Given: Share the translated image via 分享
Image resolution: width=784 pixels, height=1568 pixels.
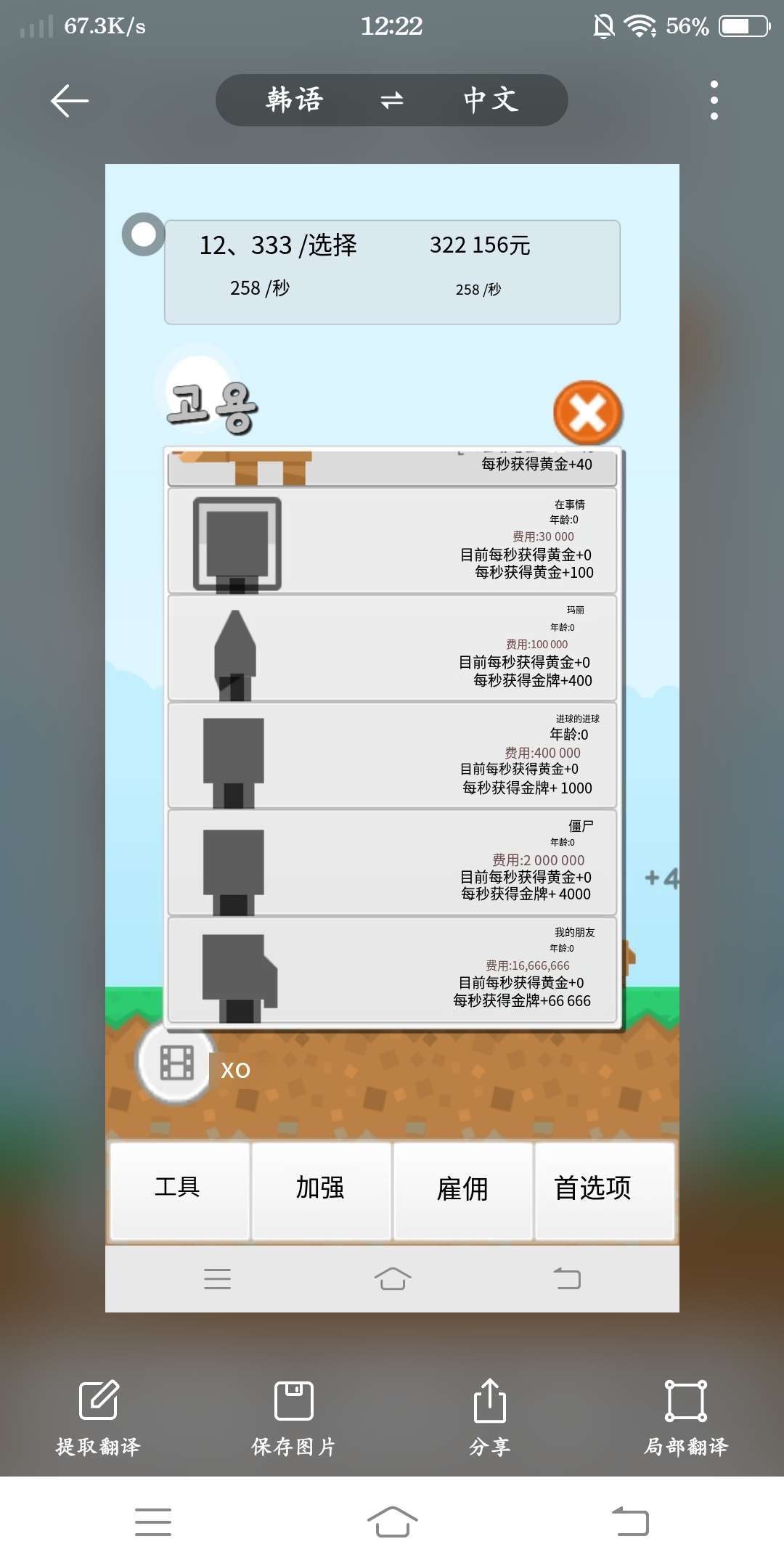Looking at the screenshot, I should (490, 1418).
